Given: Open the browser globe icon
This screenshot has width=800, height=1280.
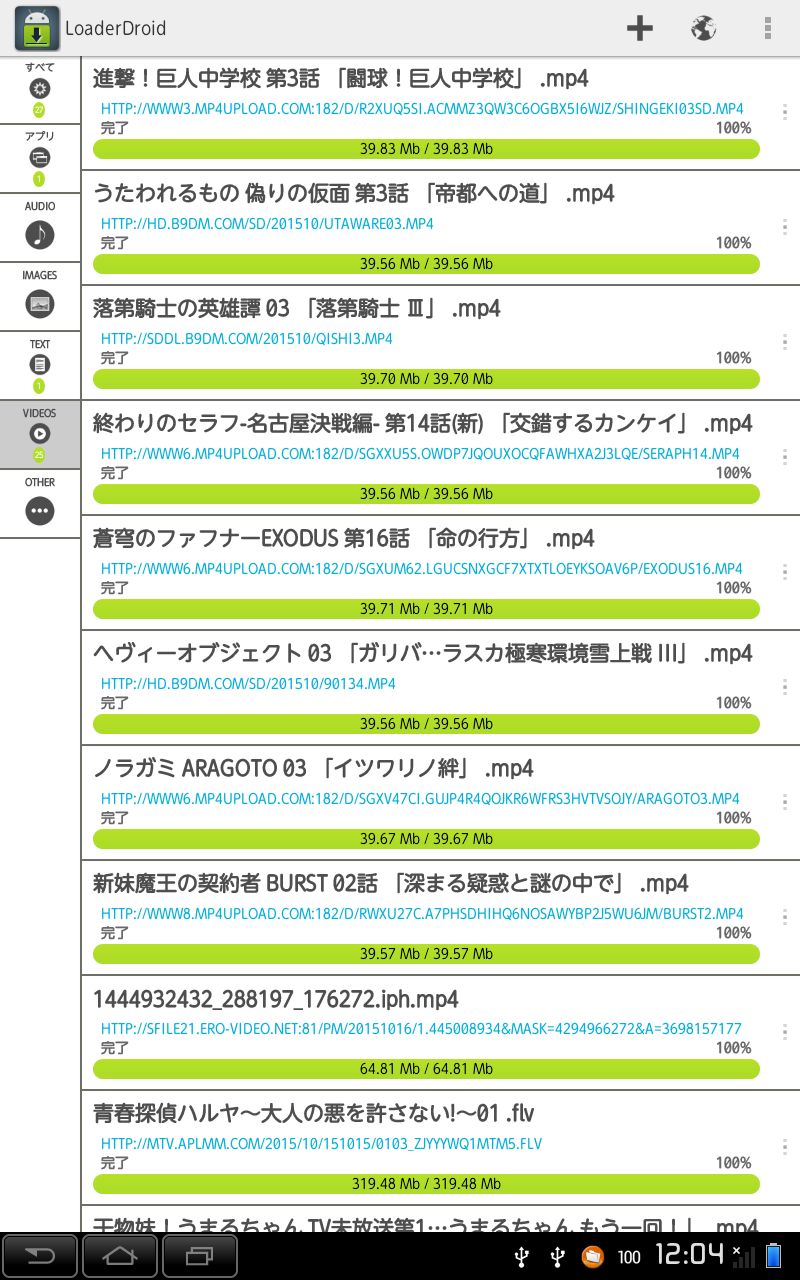Looking at the screenshot, I should [704, 28].
